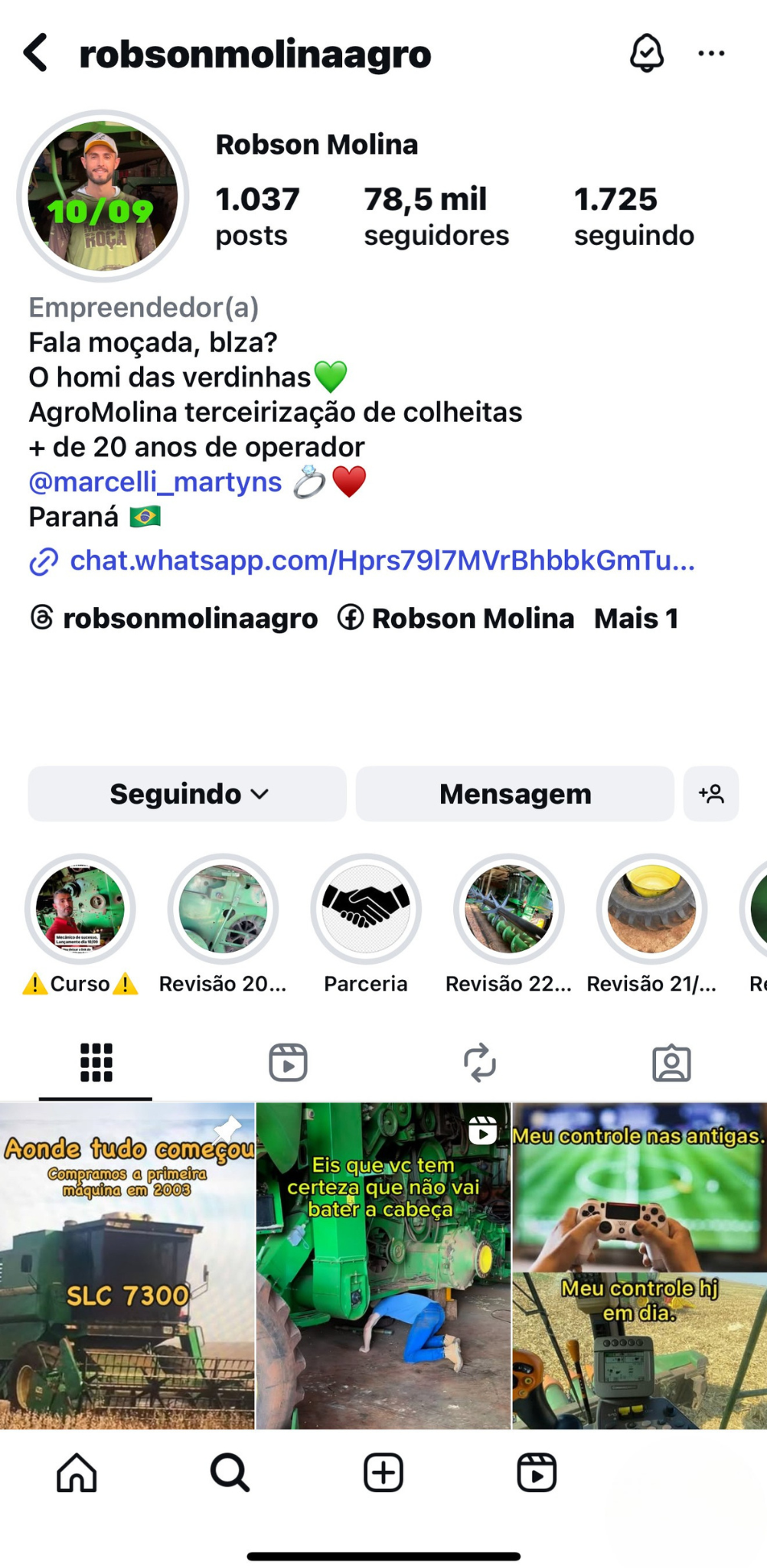
Task: View the Parceria story highlight
Action: 366,909
